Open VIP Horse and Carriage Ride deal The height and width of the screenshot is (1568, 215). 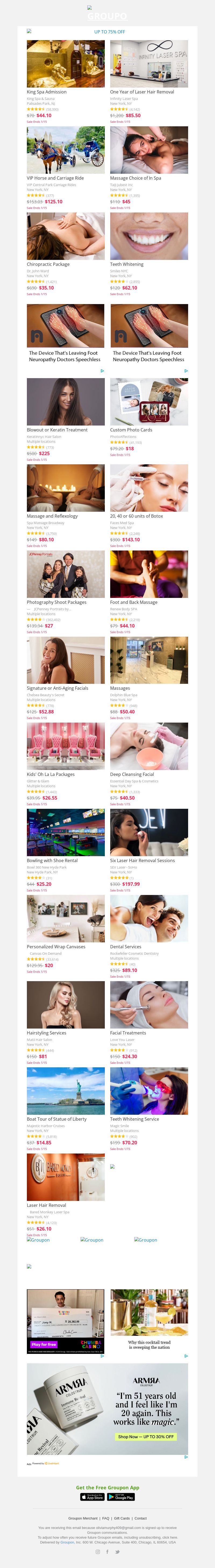66,150
